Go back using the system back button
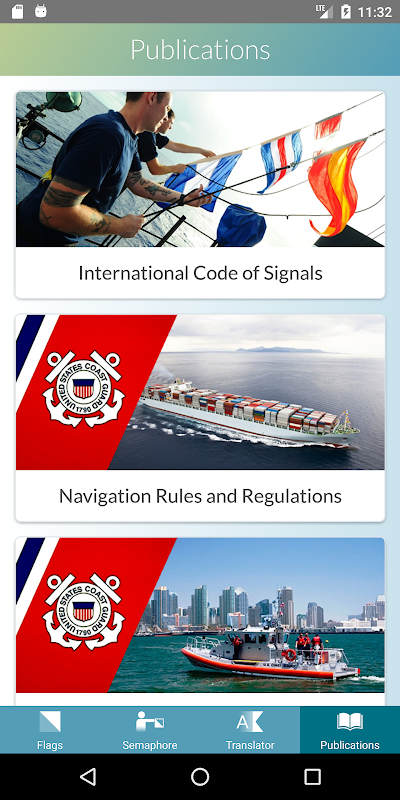This screenshot has height=800, width=400. point(88,777)
